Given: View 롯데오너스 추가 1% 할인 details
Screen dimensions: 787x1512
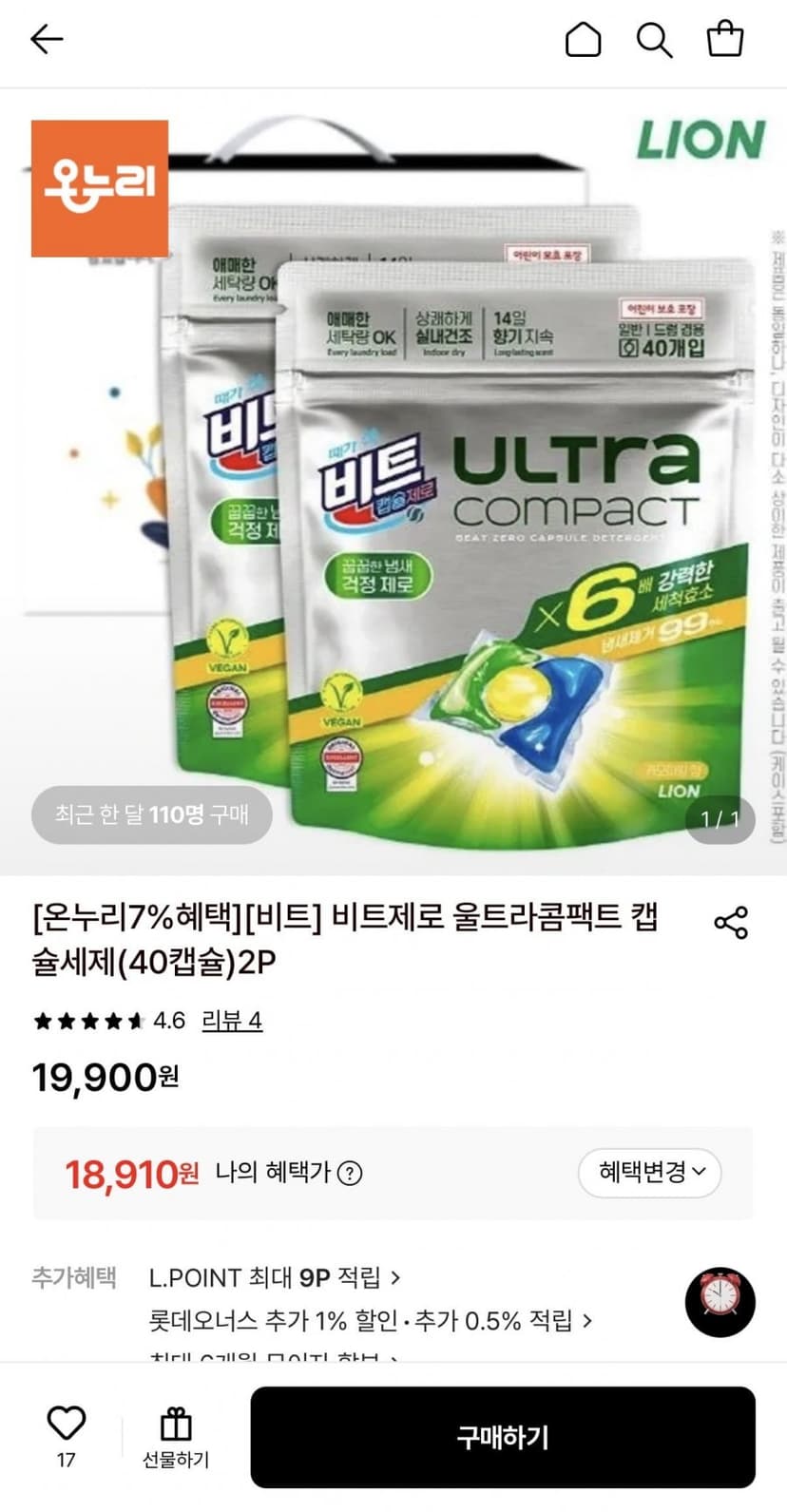Looking at the screenshot, I should click(x=371, y=1320).
